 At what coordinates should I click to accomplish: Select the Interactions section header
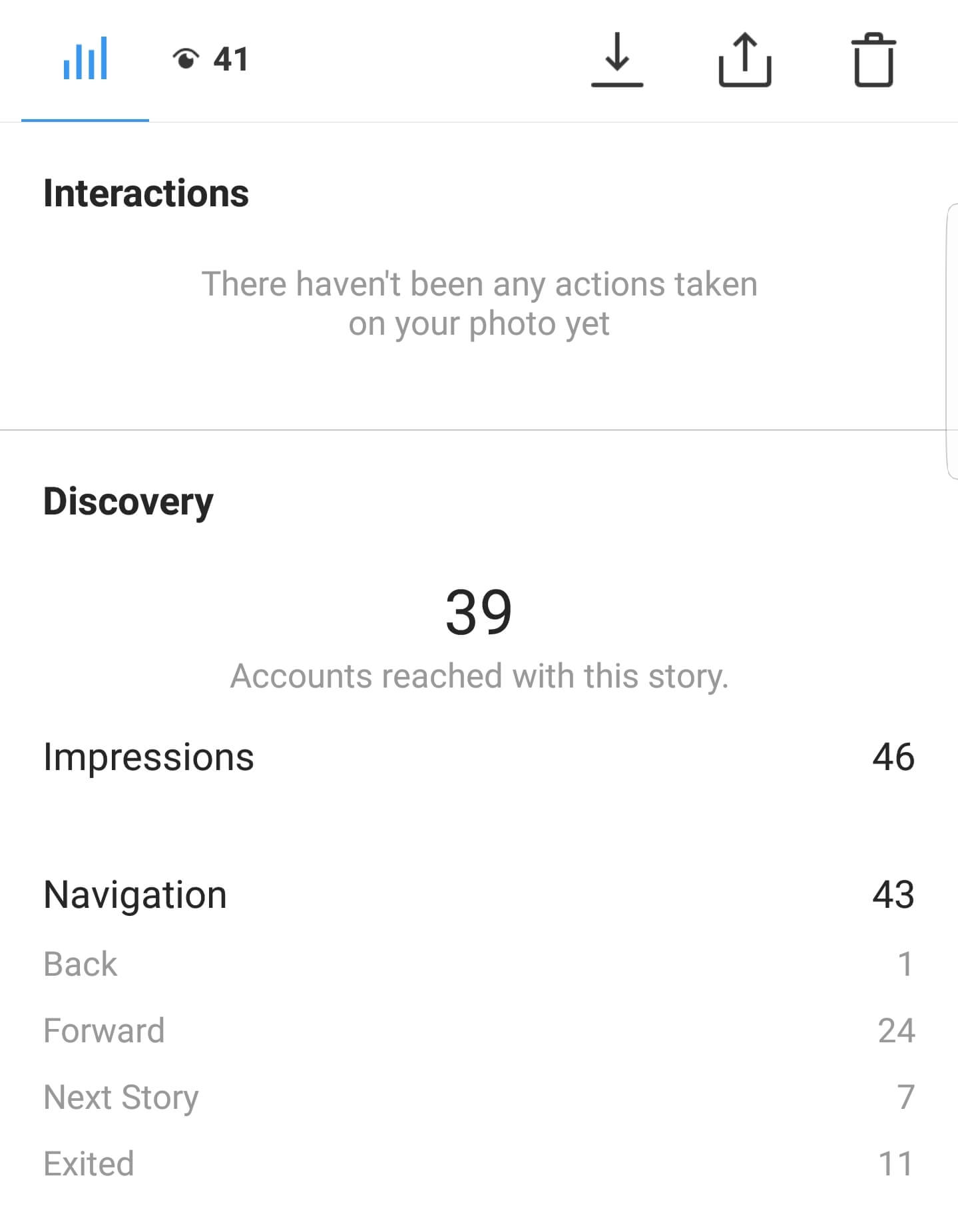(145, 194)
